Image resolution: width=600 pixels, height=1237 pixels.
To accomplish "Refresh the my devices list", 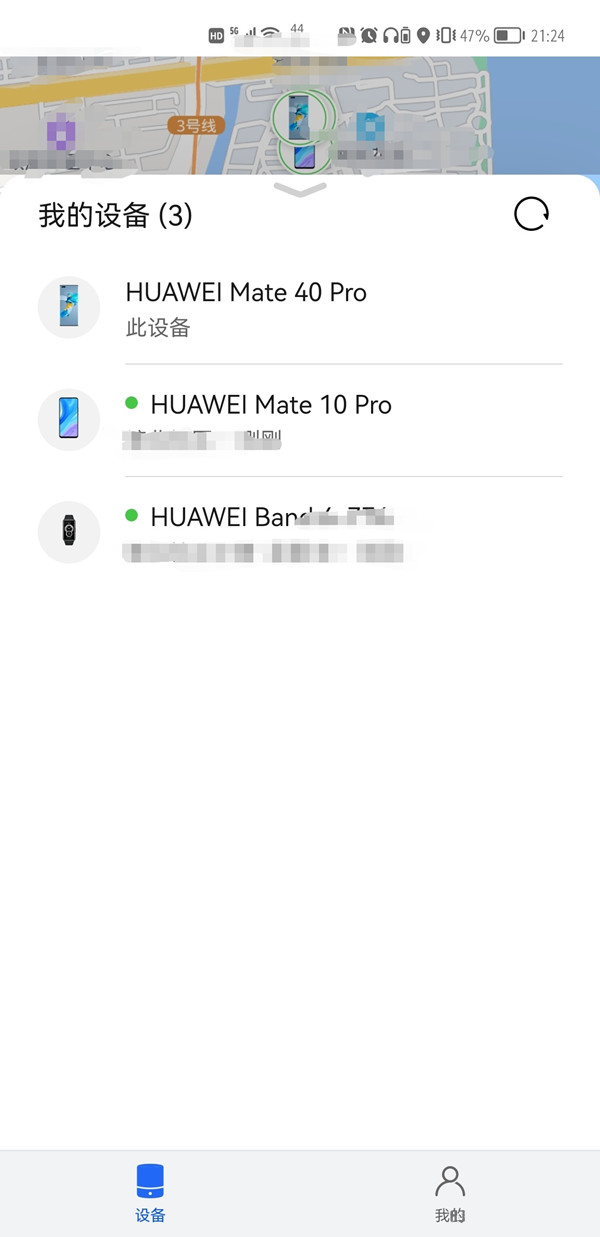I will 531,214.
